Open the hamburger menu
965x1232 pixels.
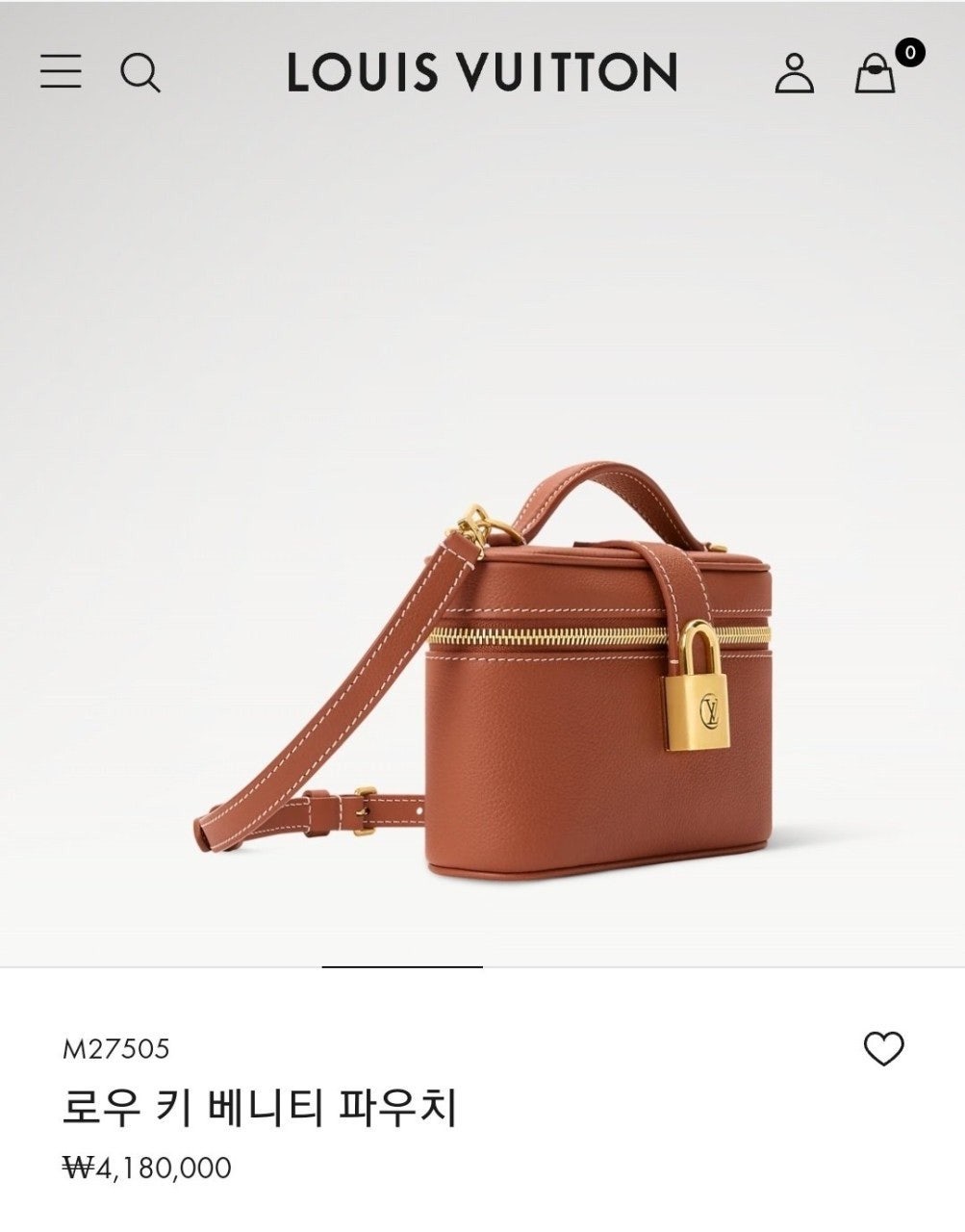[61, 72]
